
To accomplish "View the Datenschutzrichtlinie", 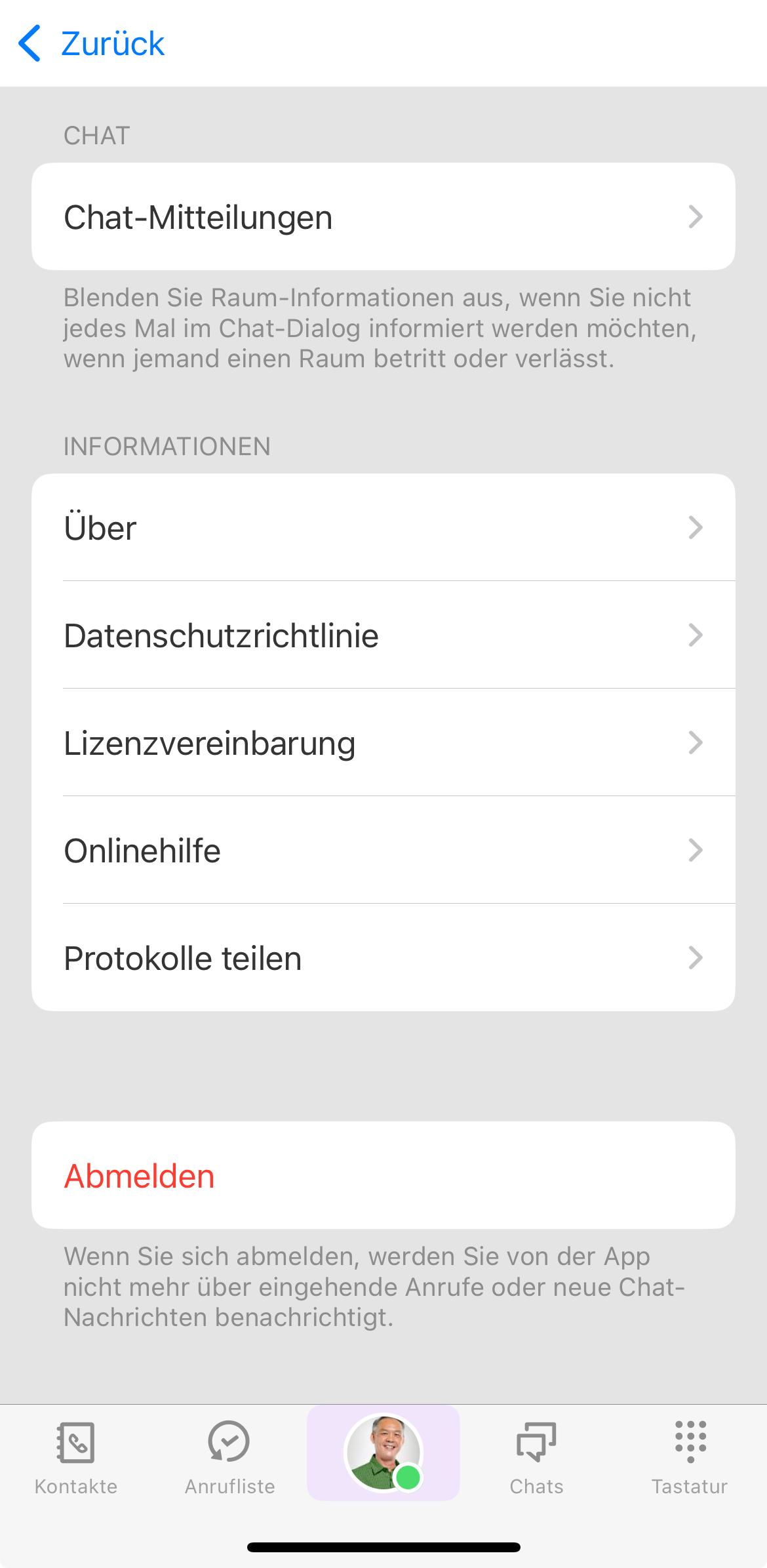I will (x=383, y=635).
